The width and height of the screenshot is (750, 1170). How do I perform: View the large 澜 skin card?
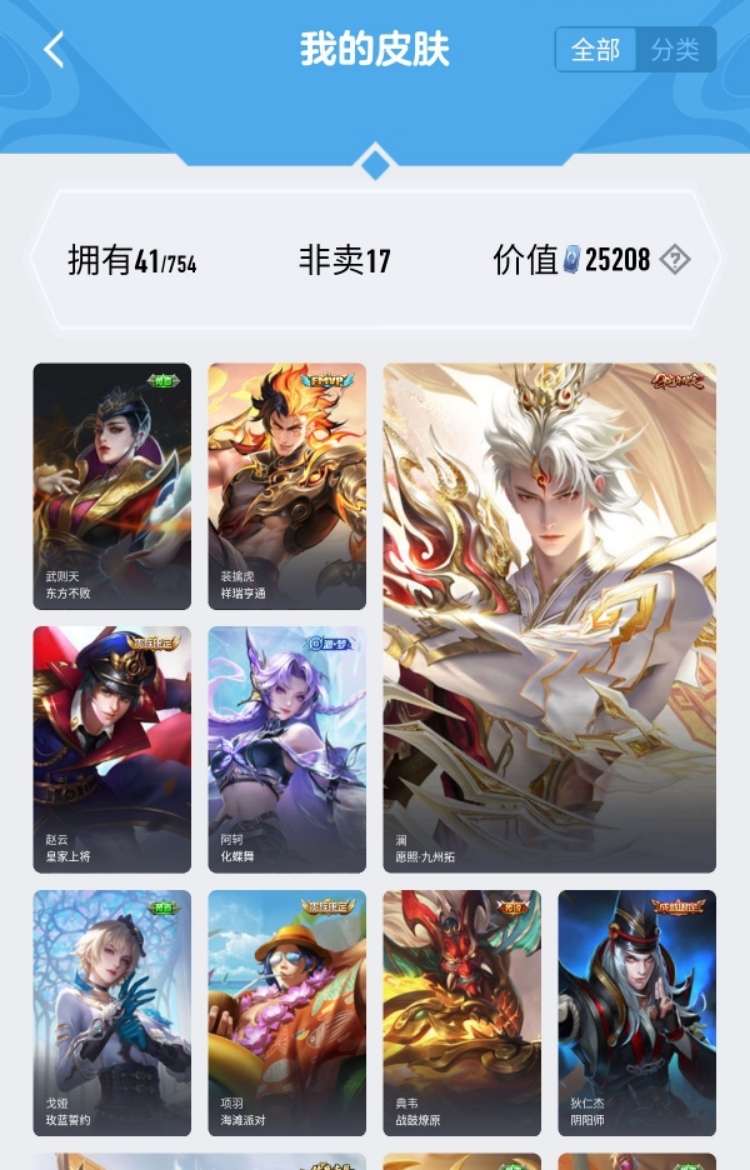(549, 617)
